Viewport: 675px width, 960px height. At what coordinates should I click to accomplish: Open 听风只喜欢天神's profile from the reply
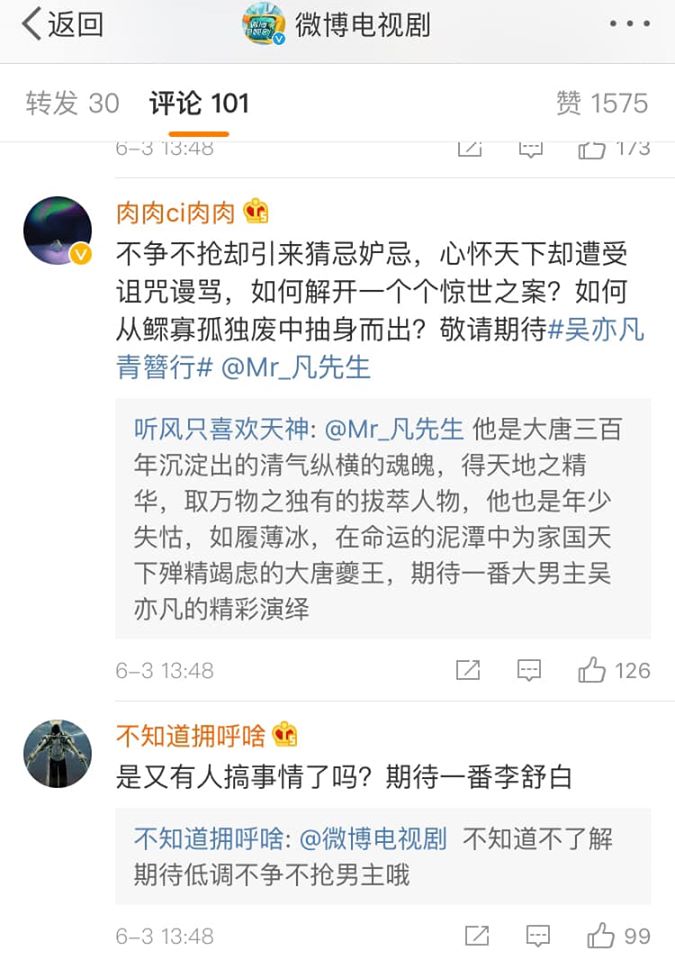[x=223, y=429]
